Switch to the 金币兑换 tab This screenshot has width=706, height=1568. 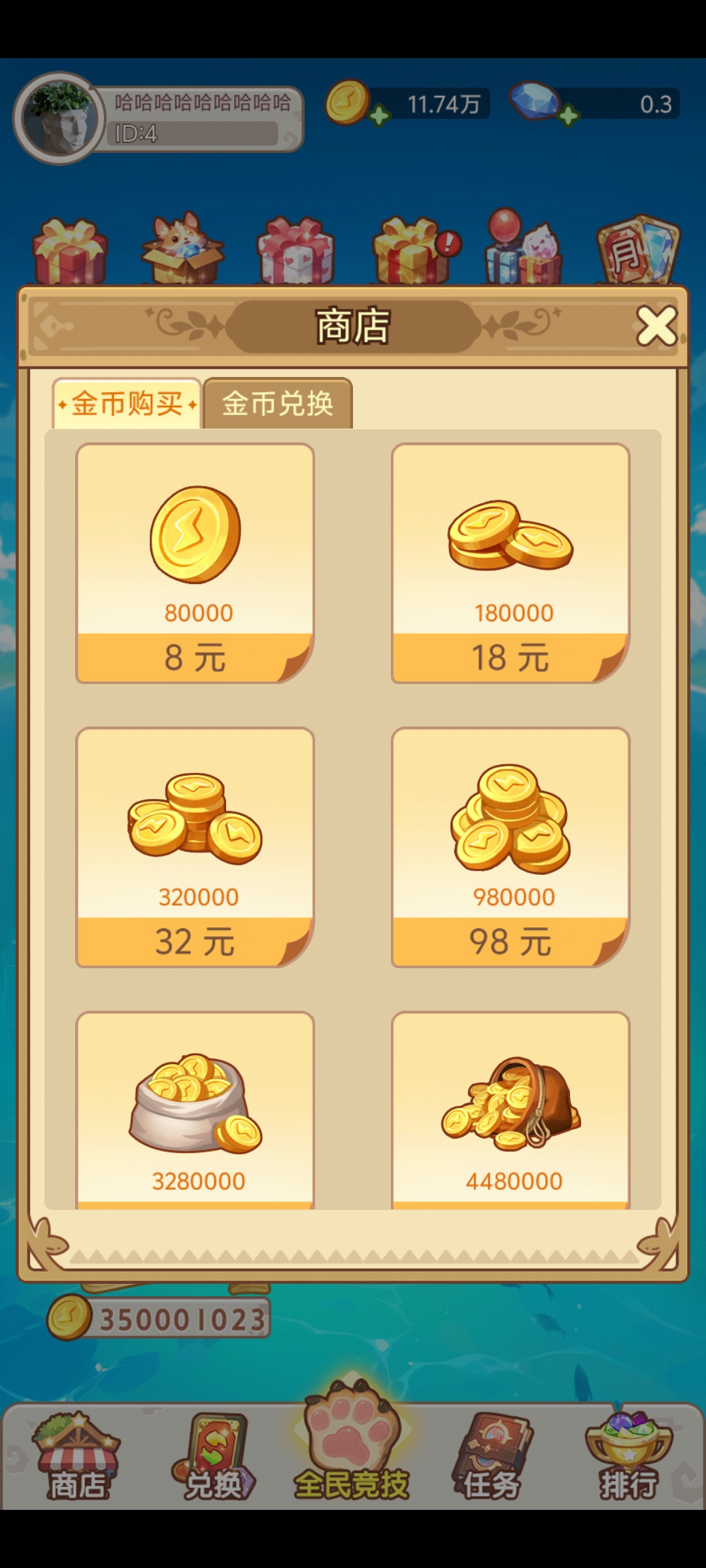click(x=278, y=404)
